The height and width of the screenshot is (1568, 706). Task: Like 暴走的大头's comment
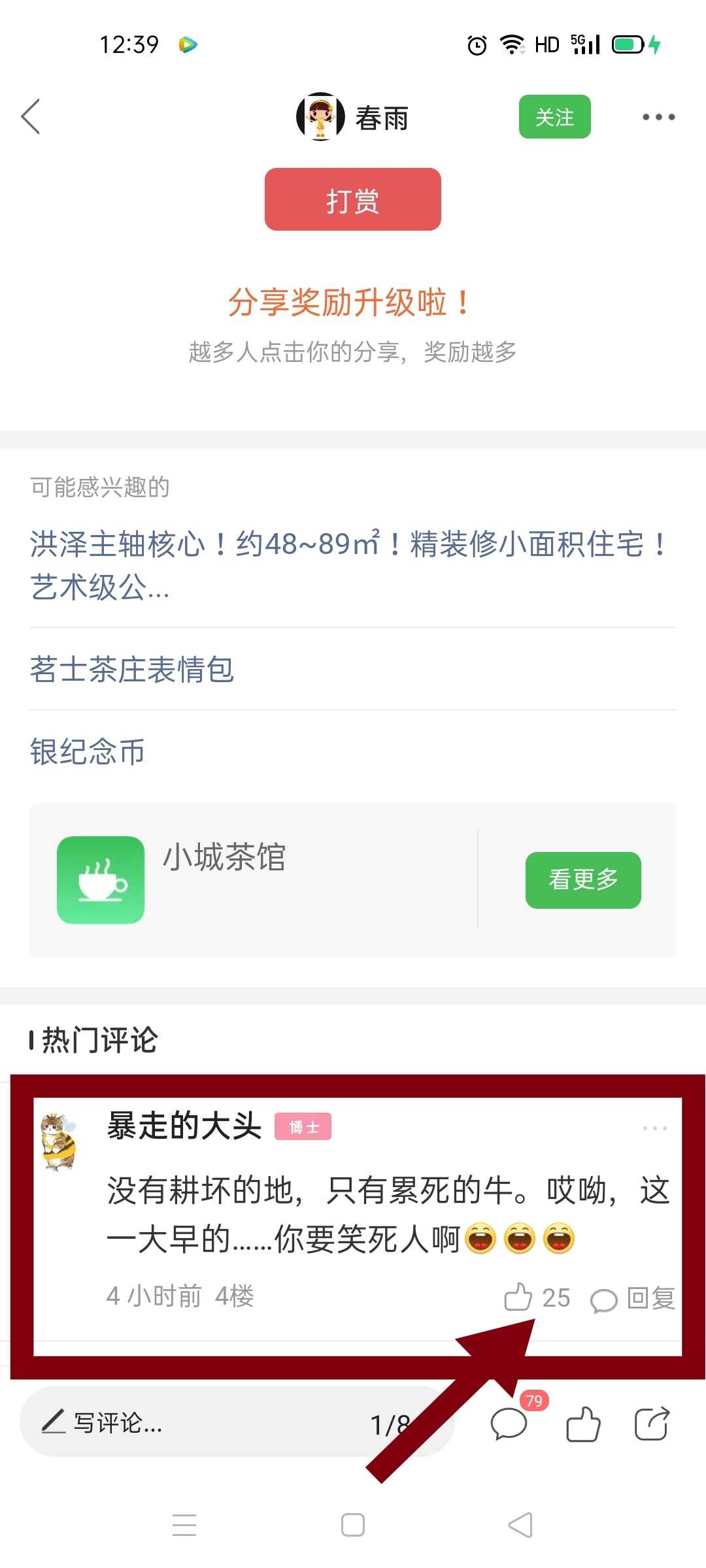(x=537, y=1297)
